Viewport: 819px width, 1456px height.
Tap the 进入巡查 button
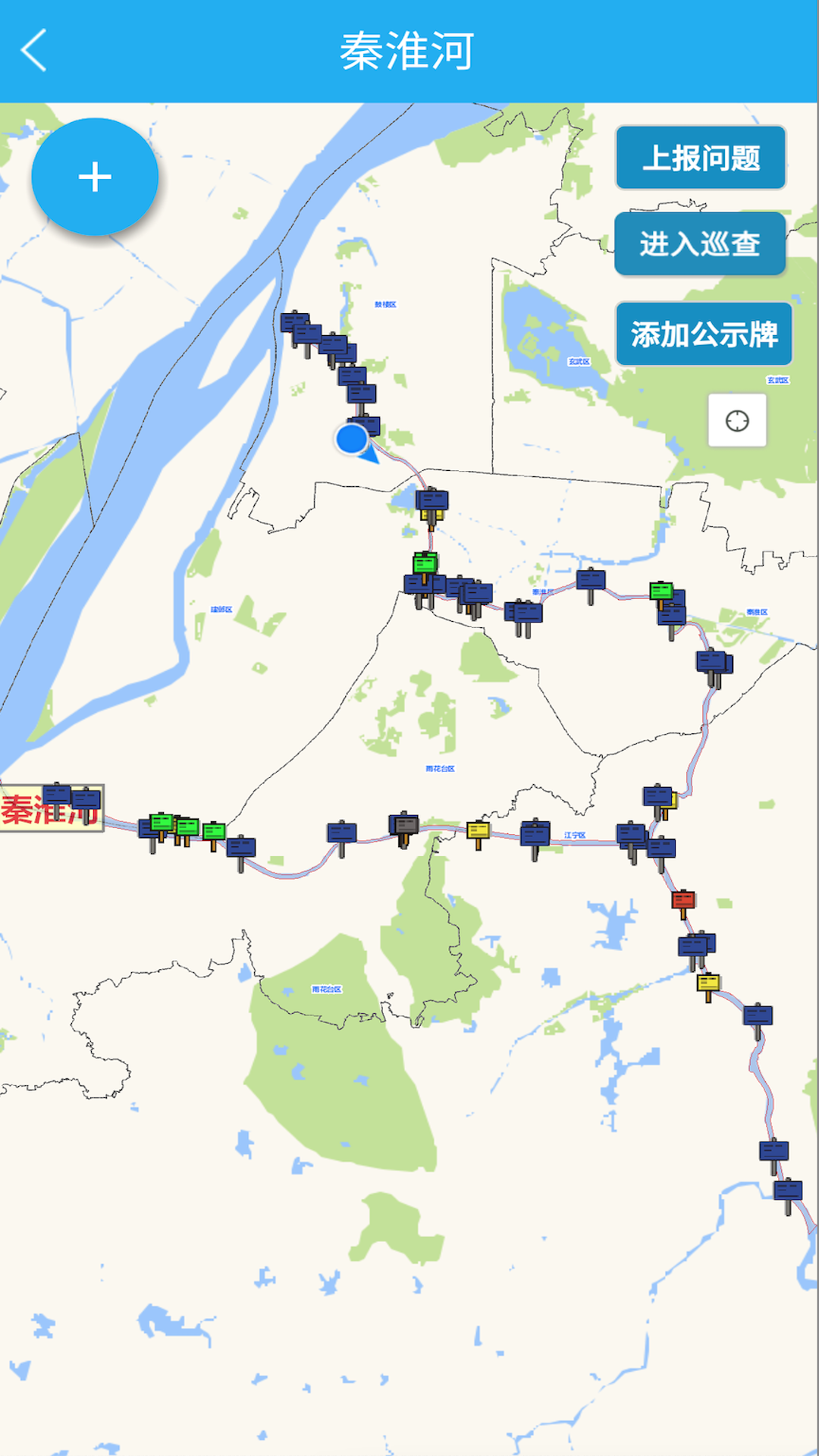click(699, 245)
